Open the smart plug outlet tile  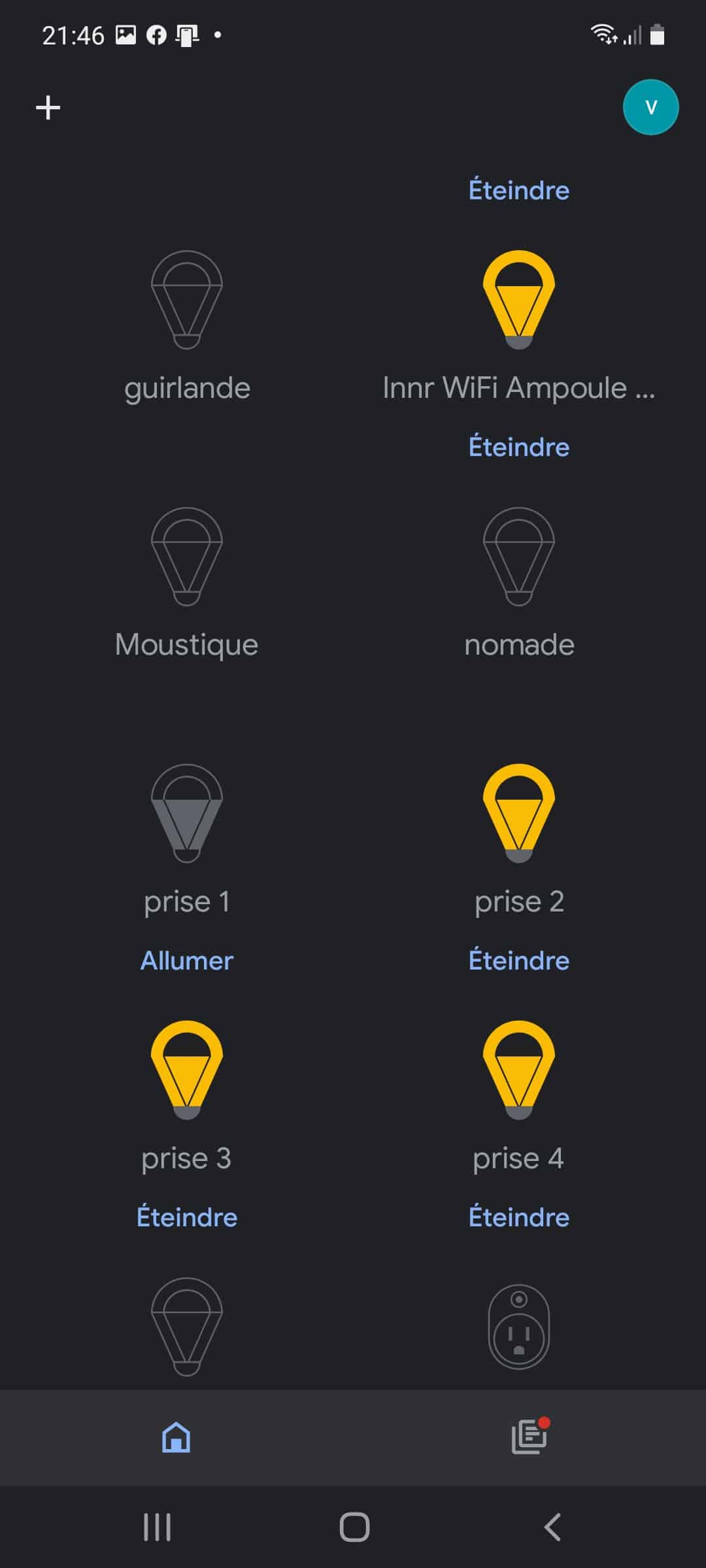(x=519, y=1327)
